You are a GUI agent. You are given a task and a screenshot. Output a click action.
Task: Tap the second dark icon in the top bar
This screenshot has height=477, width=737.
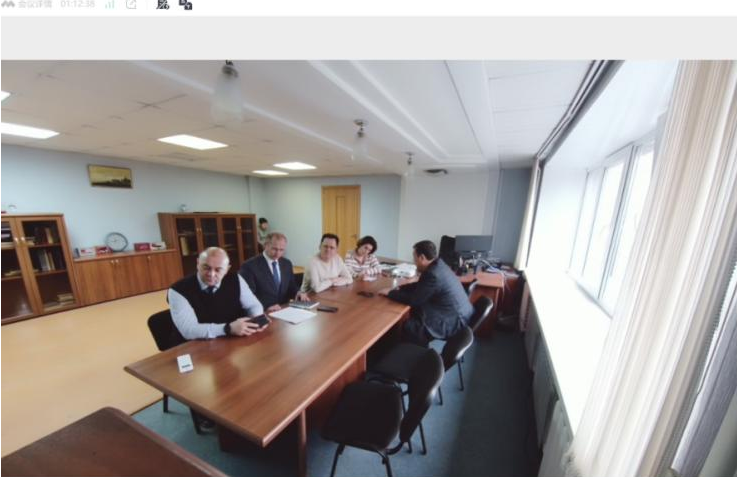pos(185,5)
